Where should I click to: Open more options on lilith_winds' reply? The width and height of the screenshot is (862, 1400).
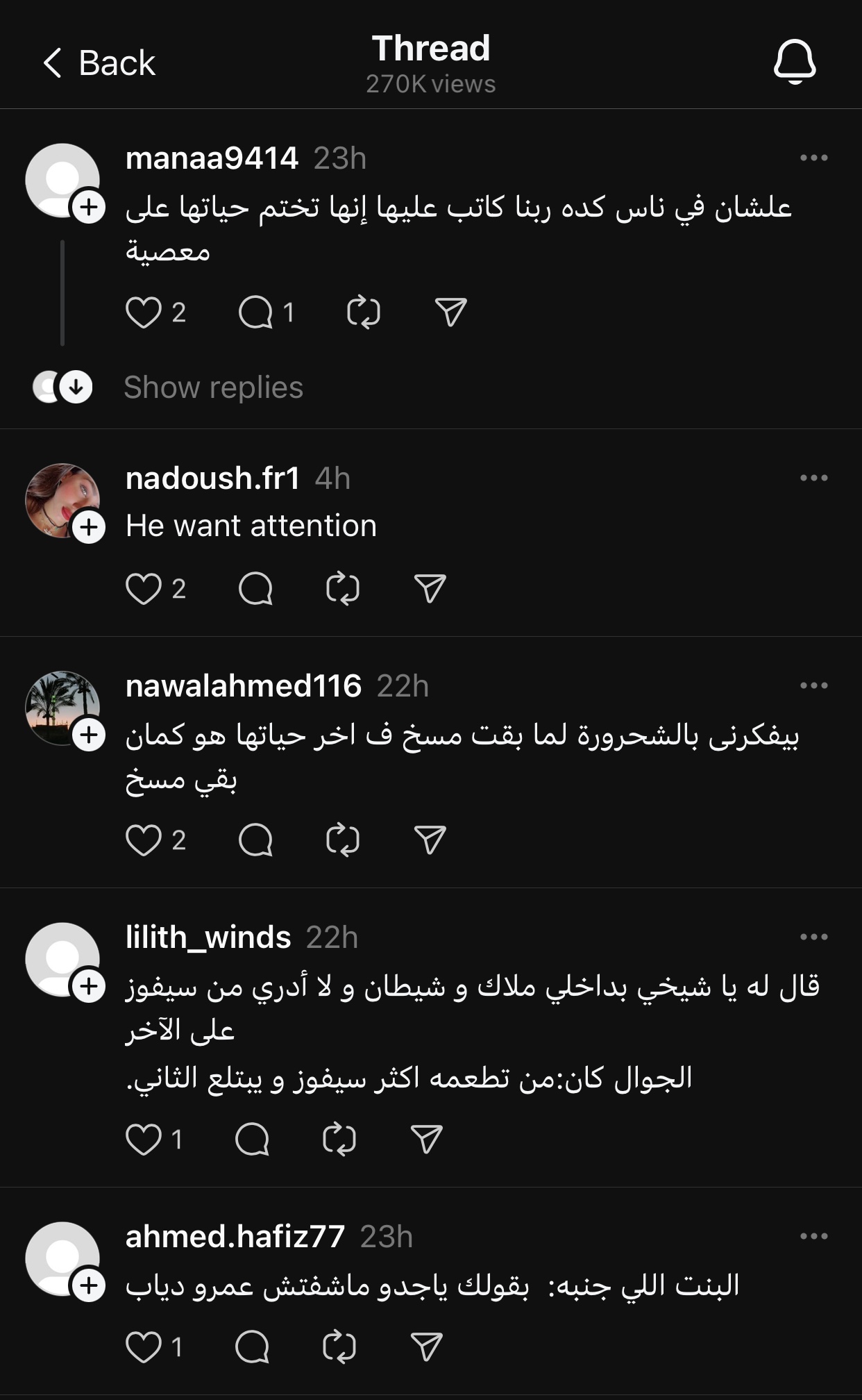813,937
